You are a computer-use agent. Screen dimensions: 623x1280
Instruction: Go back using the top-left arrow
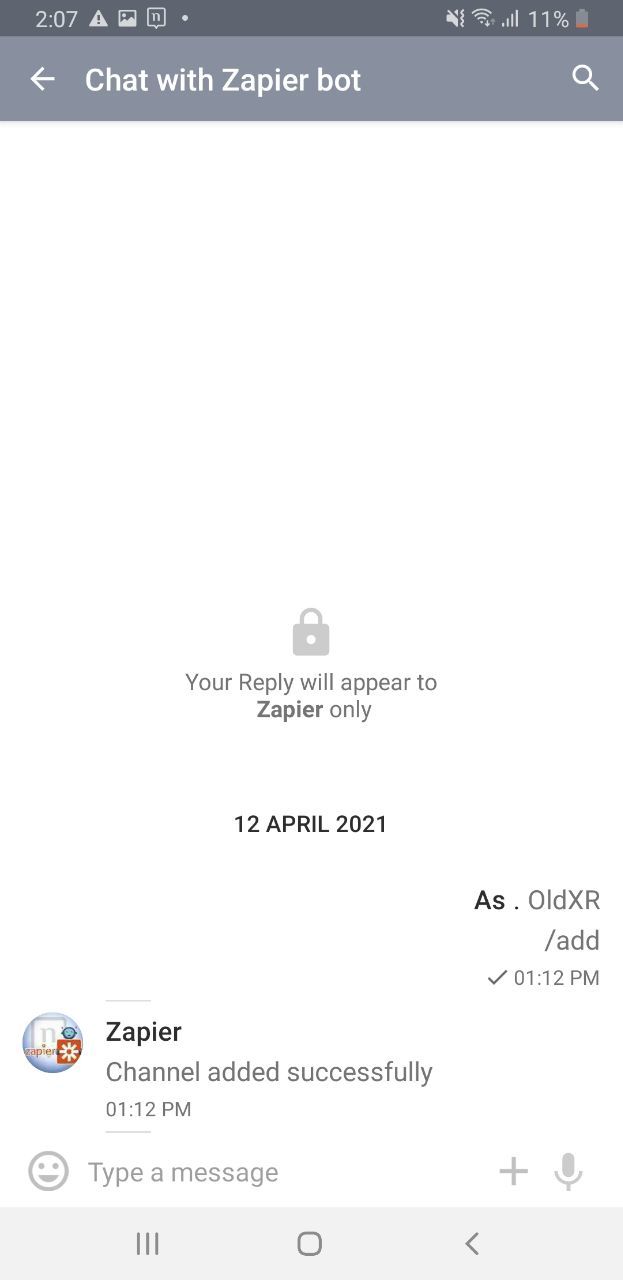pyautogui.click(x=42, y=79)
